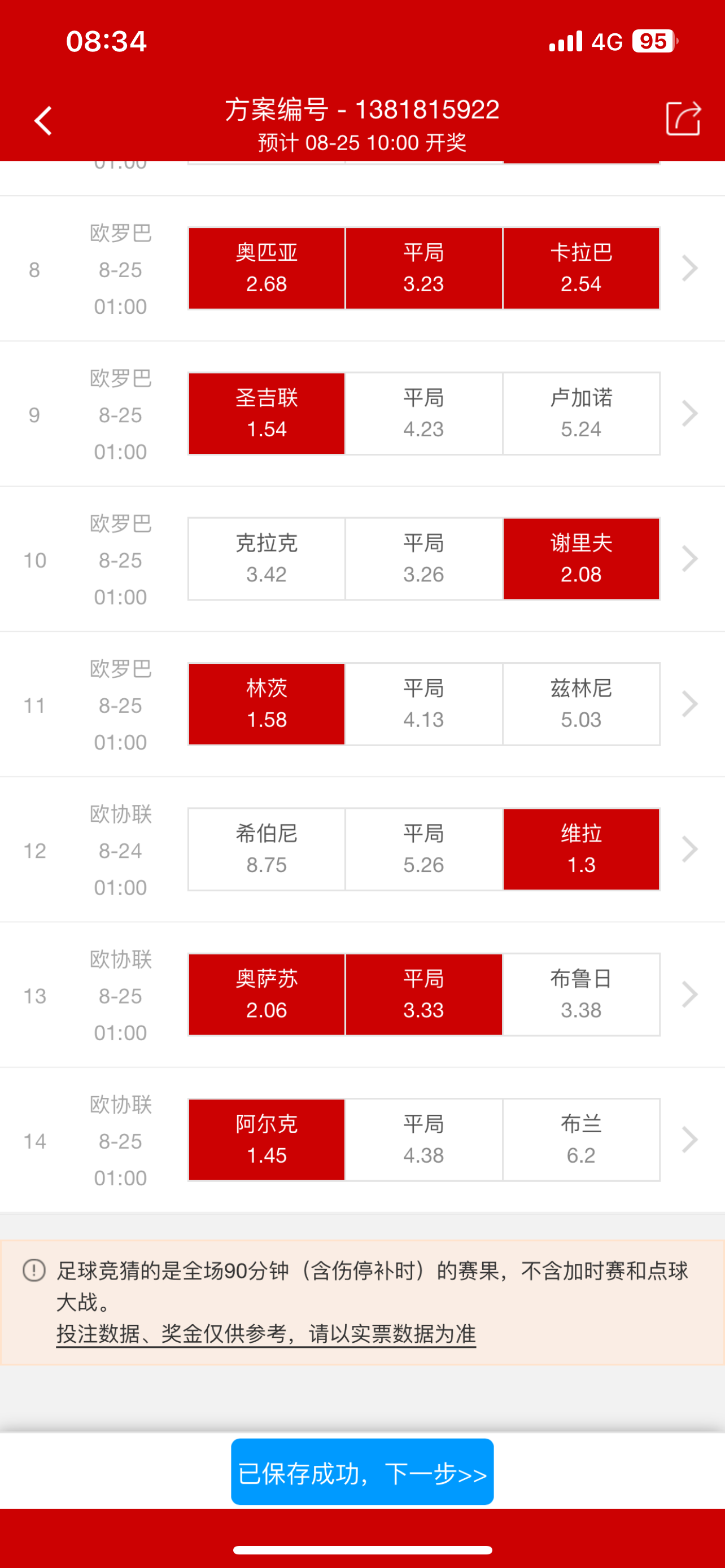Deselect 谢里夫 at 2.08

[580, 559]
